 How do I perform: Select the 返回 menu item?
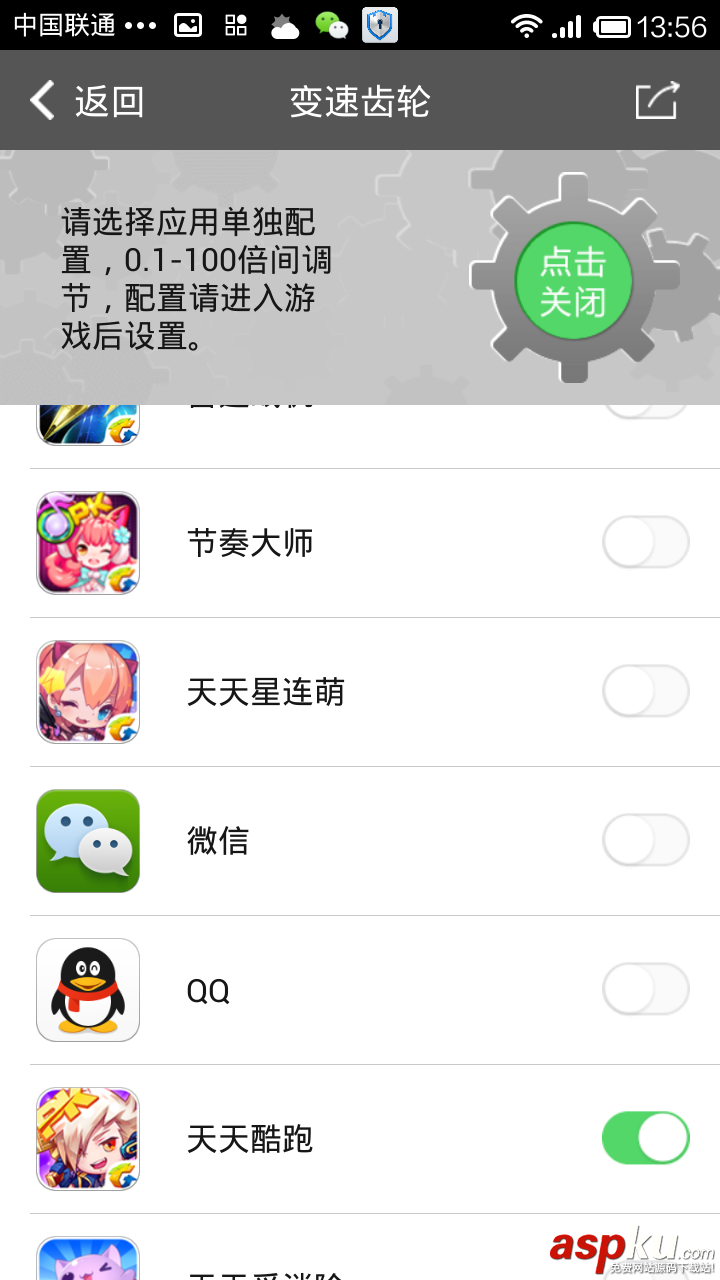pyautogui.click(x=110, y=100)
